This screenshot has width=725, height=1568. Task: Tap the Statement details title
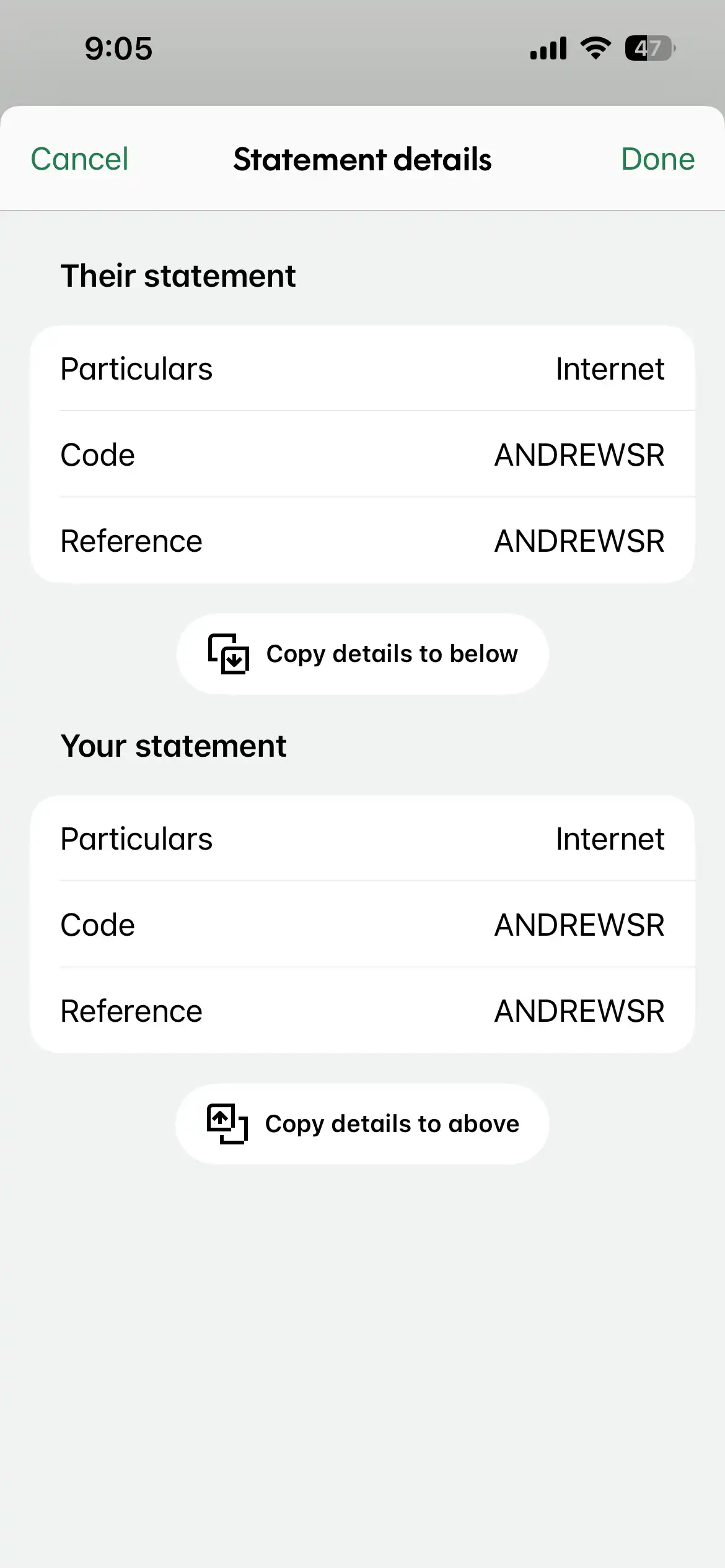362,159
